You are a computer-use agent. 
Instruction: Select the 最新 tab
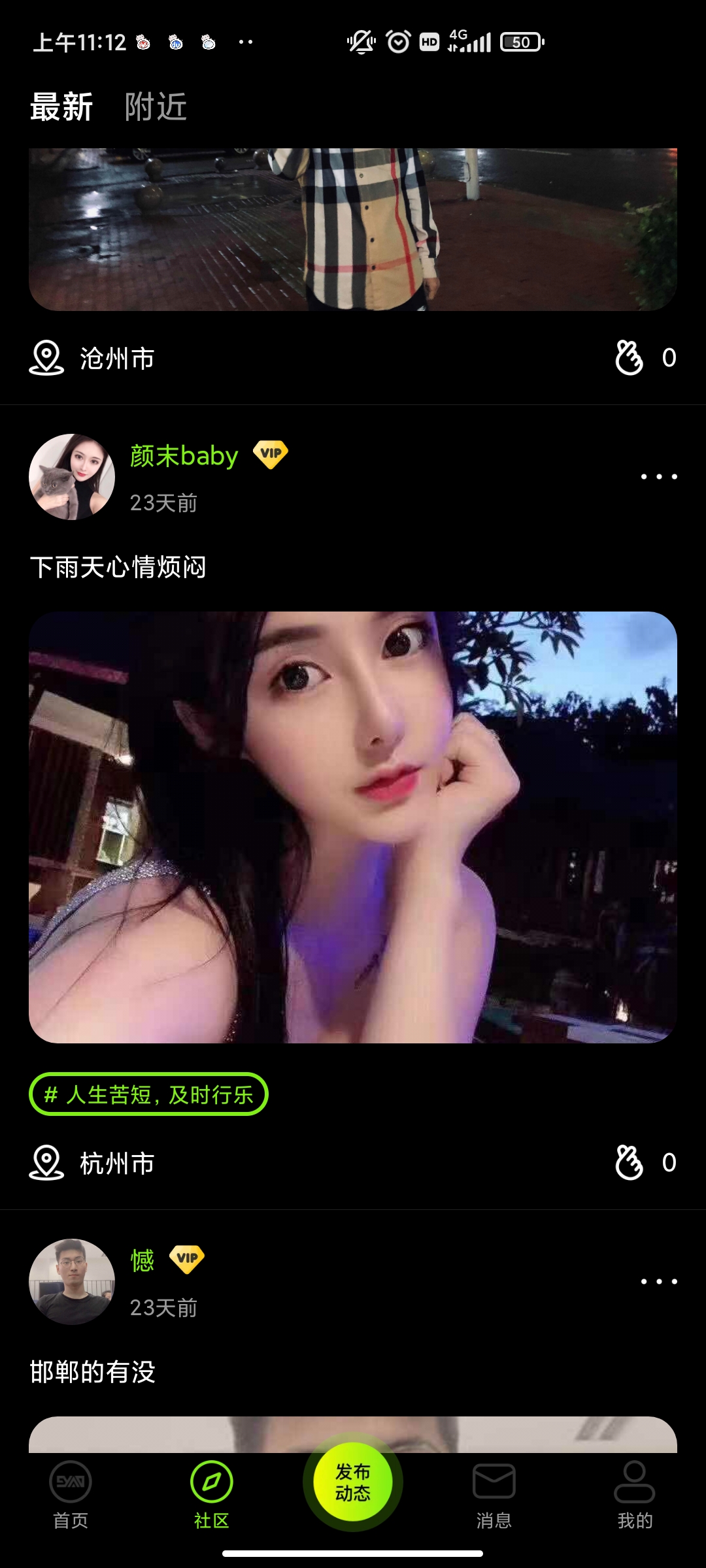coord(61,106)
